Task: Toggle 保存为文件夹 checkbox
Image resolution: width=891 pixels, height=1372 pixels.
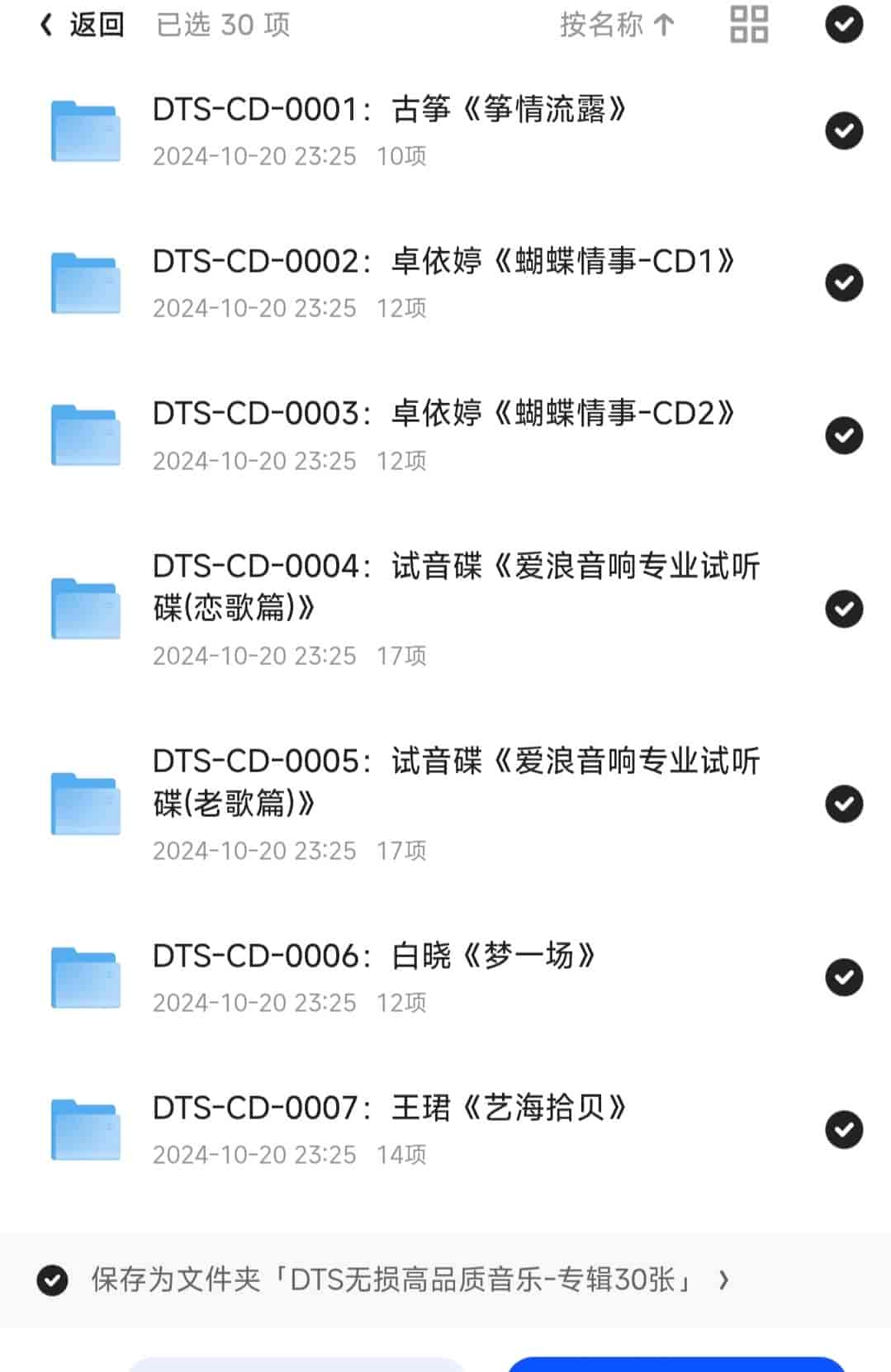Action: 52,1280
